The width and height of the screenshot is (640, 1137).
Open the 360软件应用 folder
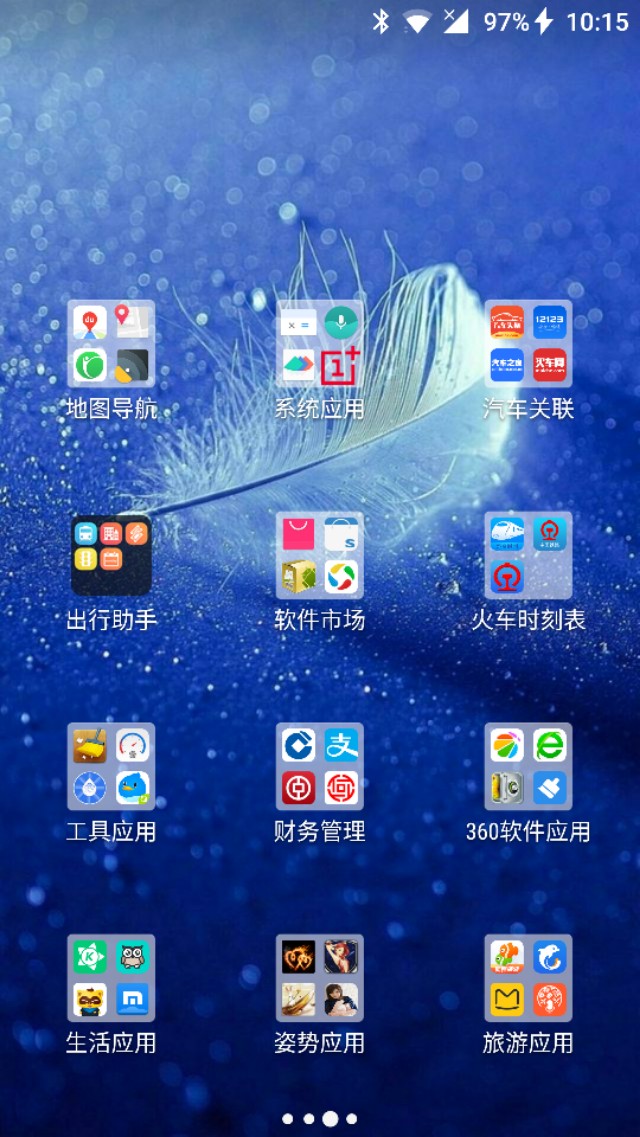coord(528,766)
